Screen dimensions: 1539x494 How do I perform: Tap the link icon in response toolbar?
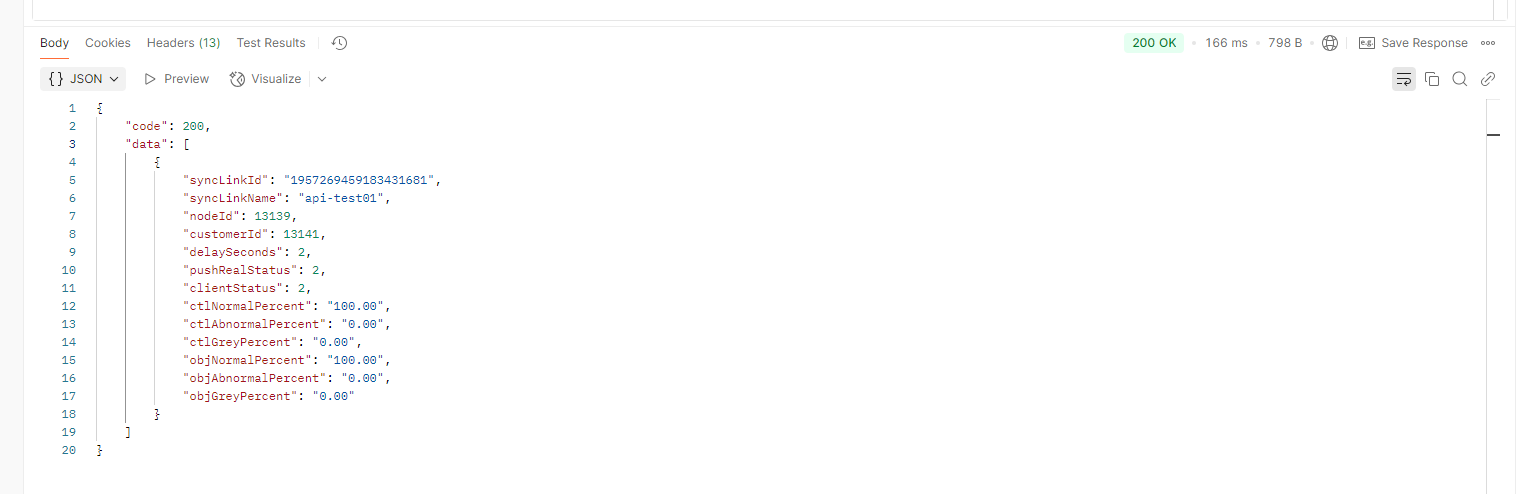click(1488, 79)
